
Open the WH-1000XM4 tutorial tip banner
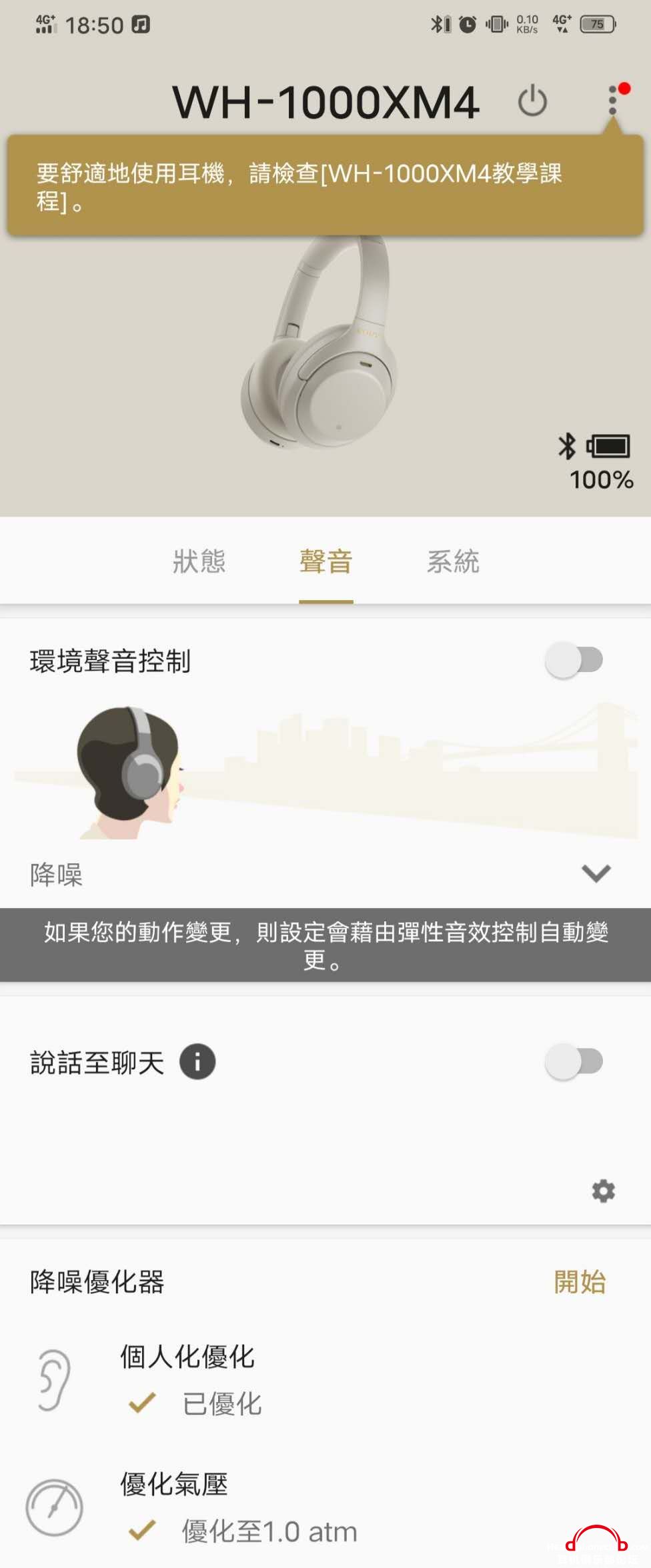click(325, 186)
